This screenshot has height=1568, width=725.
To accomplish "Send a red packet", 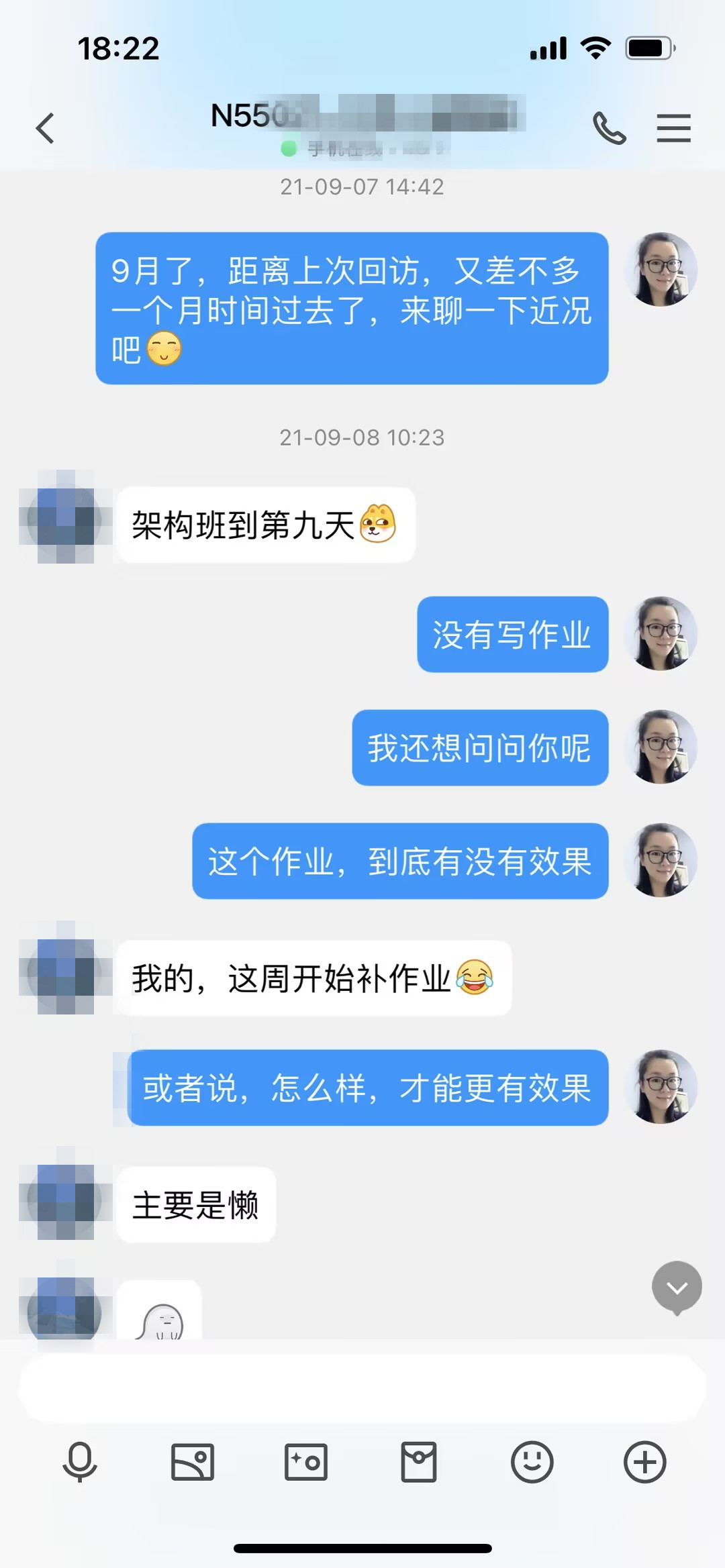I will pyautogui.click(x=419, y=1461).
